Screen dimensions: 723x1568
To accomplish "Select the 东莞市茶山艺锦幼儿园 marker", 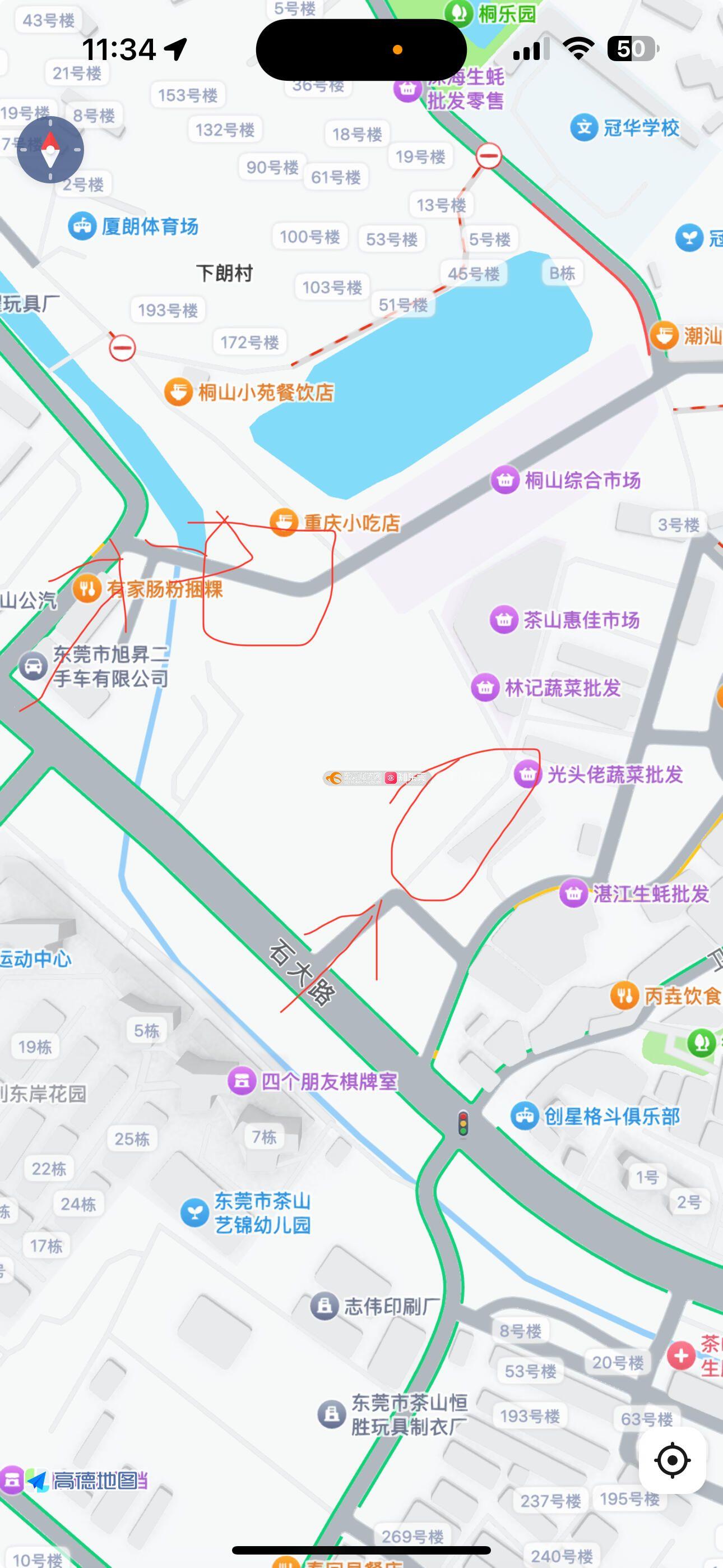I will point(194,1212).
